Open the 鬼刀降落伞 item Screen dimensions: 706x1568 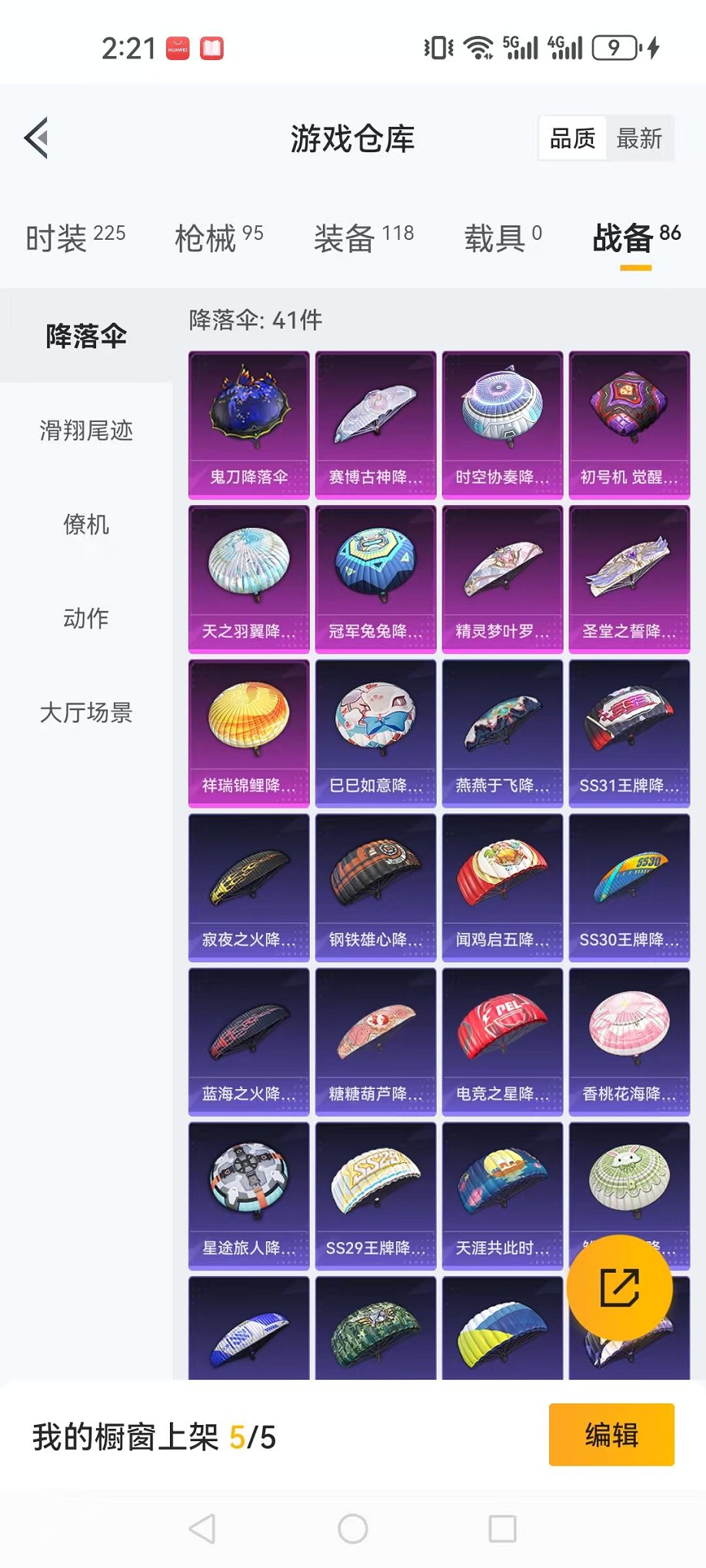click(249, 425)
